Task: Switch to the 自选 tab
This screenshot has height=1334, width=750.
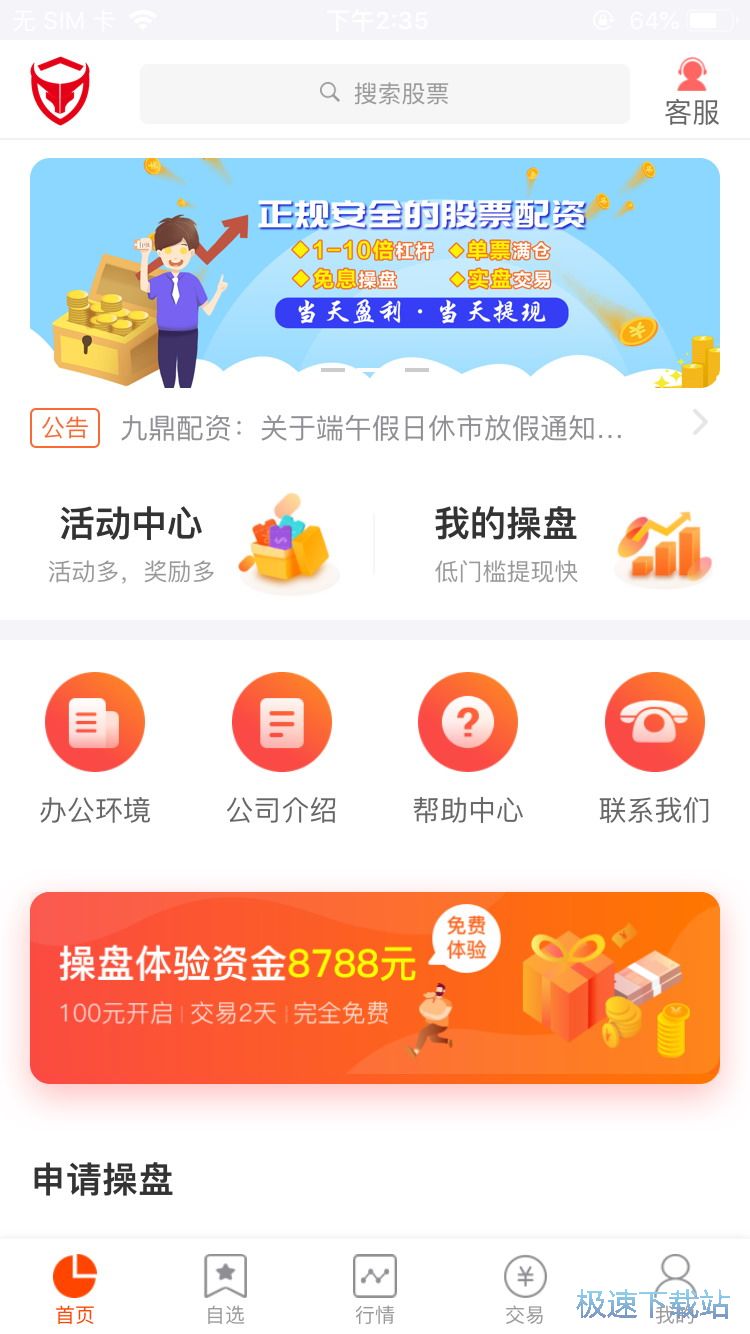Action: click(x=225, y=1288)
